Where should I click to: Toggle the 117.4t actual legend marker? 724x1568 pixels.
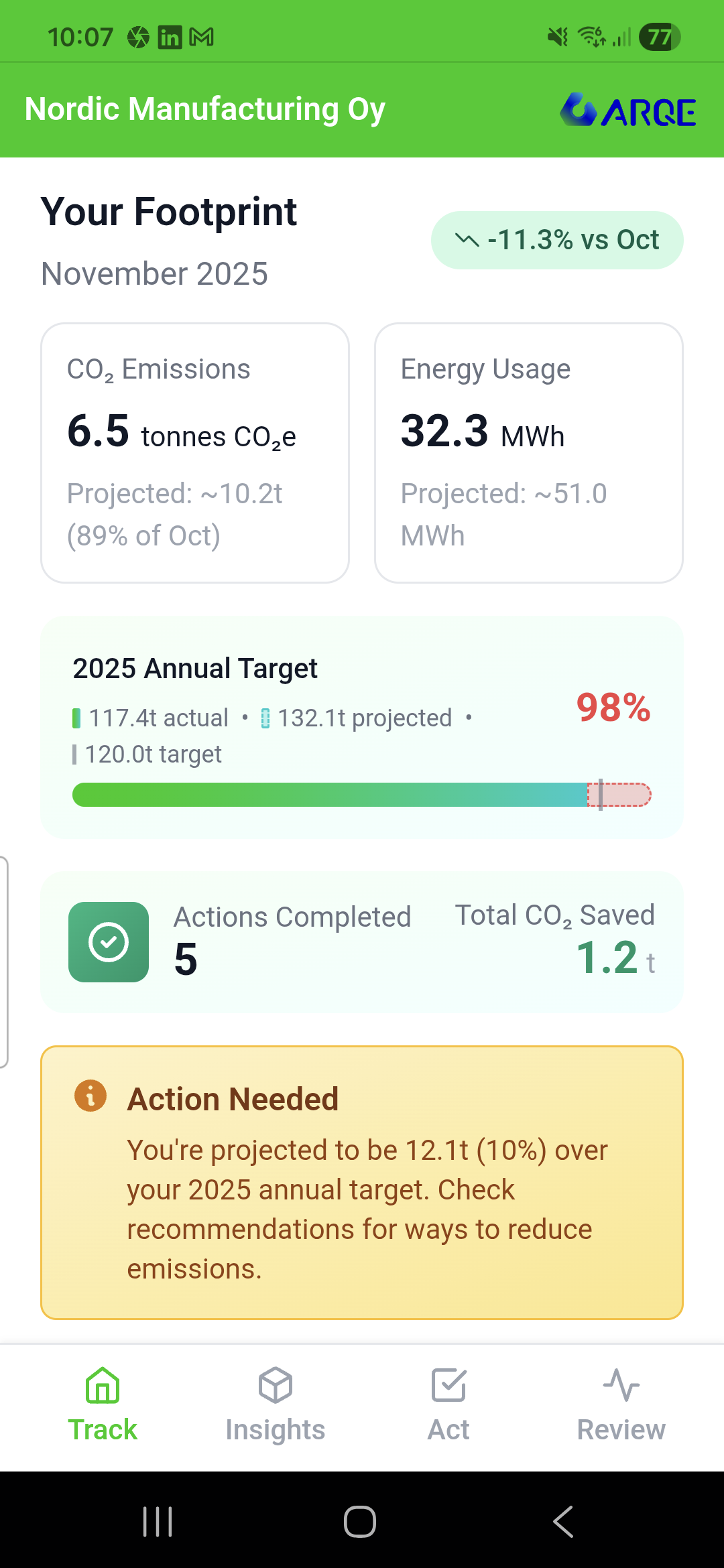point(78,717)
